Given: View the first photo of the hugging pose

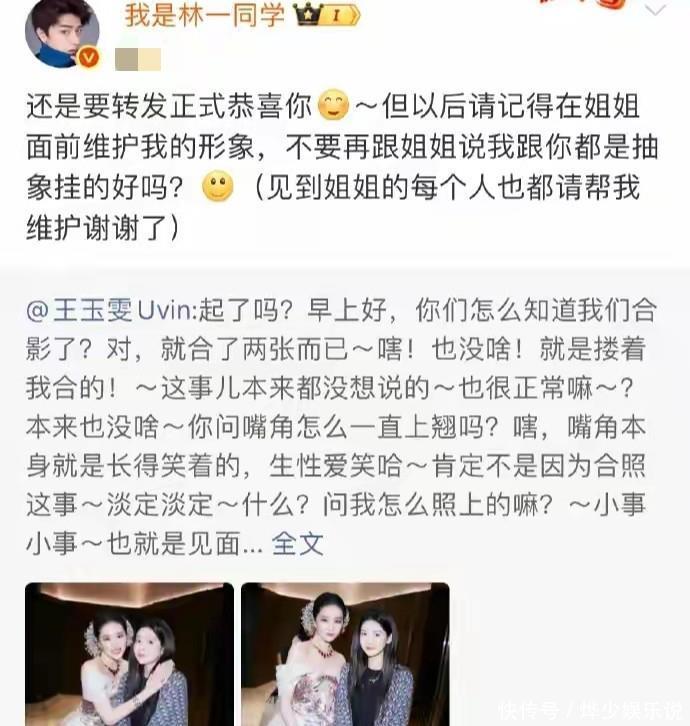Looking at the screenshot, I should tap(129, 654).
